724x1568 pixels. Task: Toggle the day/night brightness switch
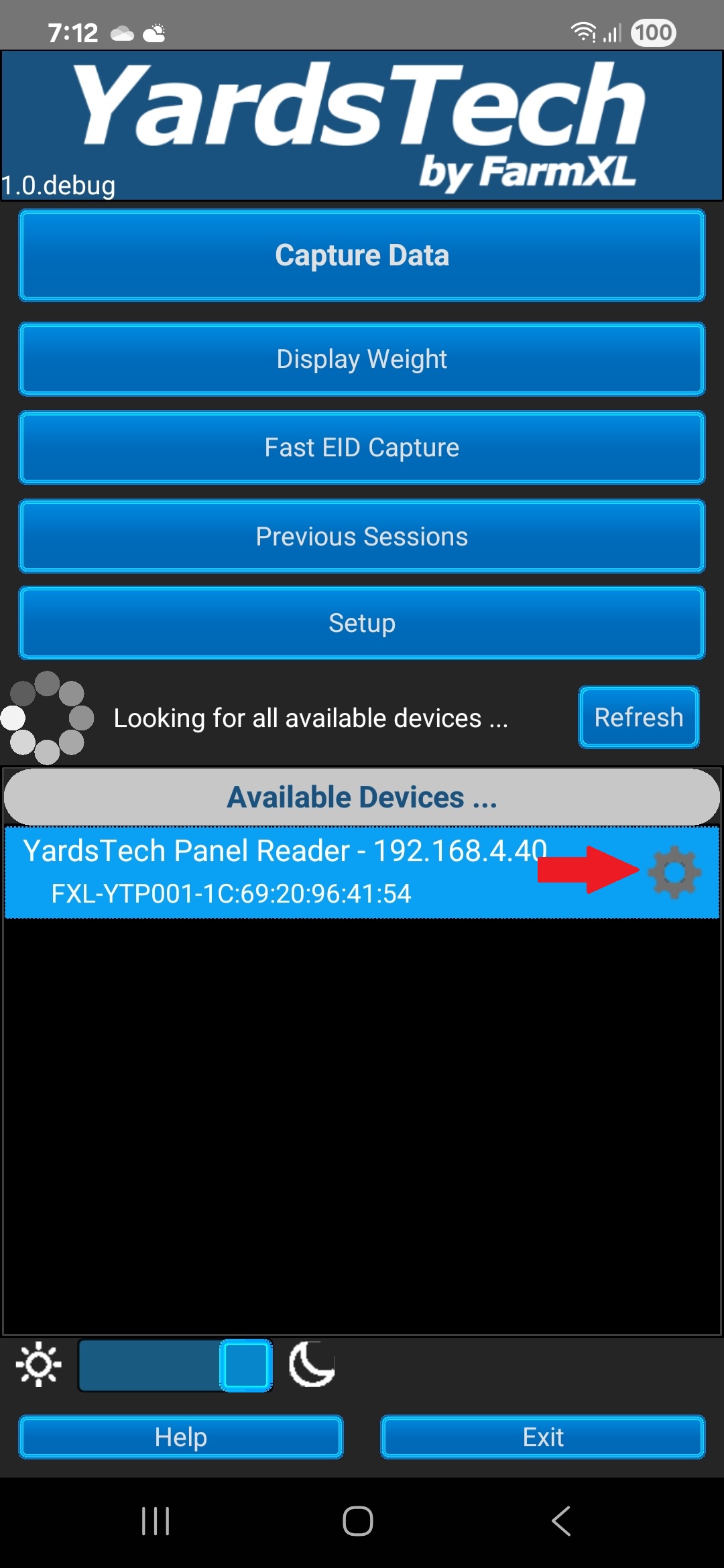(176, 1366)
